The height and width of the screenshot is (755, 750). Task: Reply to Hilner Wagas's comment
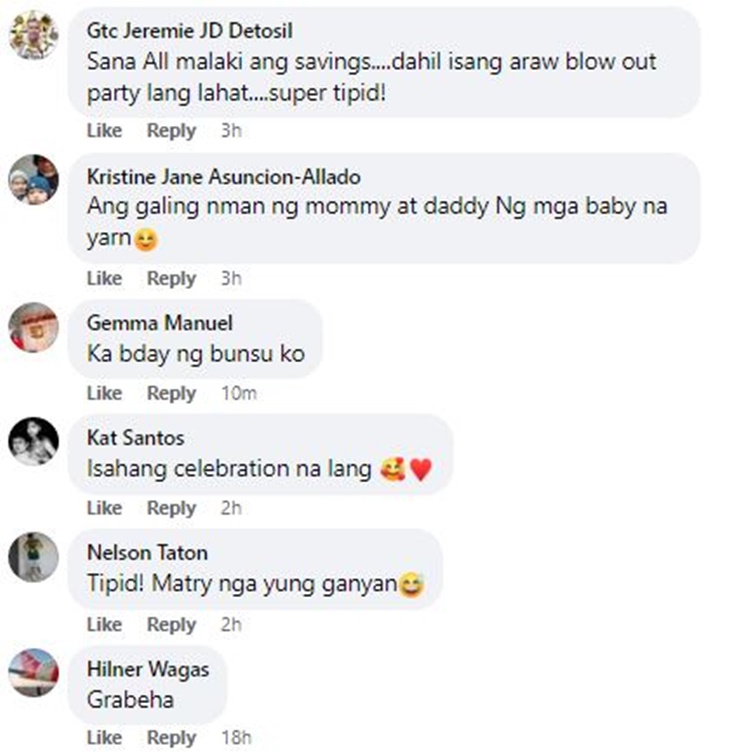pyautogui.click(x=171, y=738)
